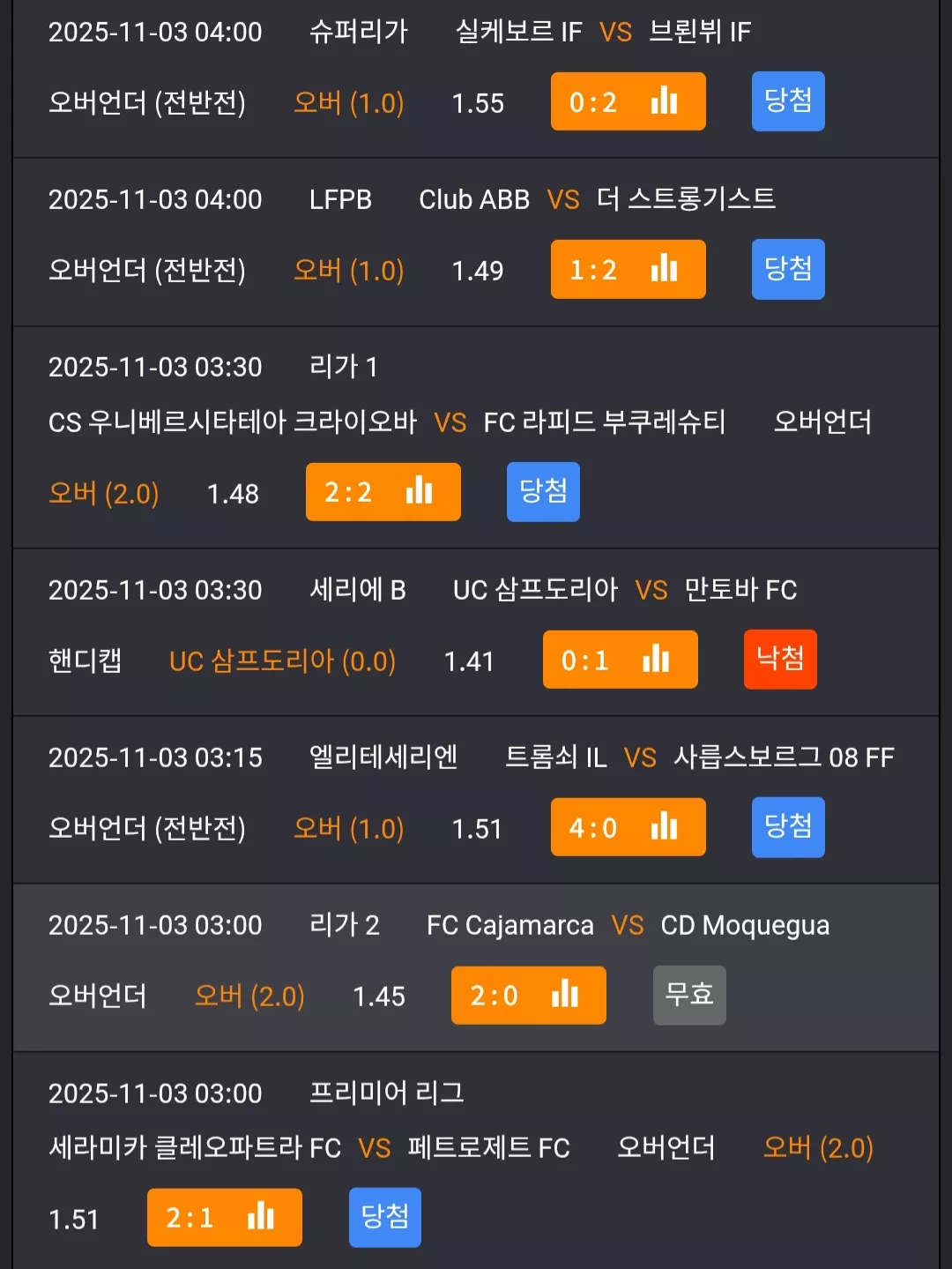Viewport: 952px width, 1269px height.
Task: Open the 2:1 stats for 세라미카 클레오파트라 match
Action: click(224, 1217)
